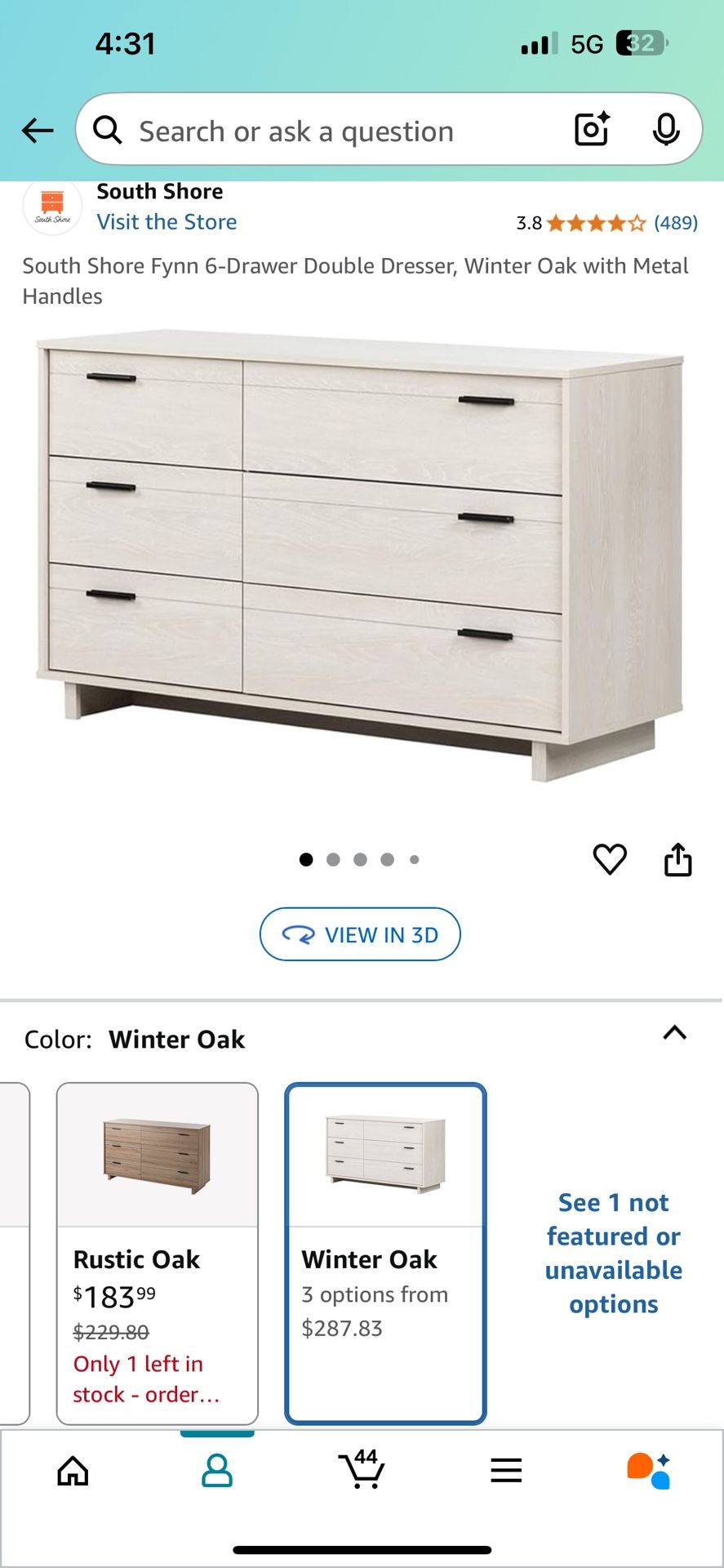Open the Rufus AI assistant icon
Viewport: 724px width, 1568px height.
coord(651,1470)
